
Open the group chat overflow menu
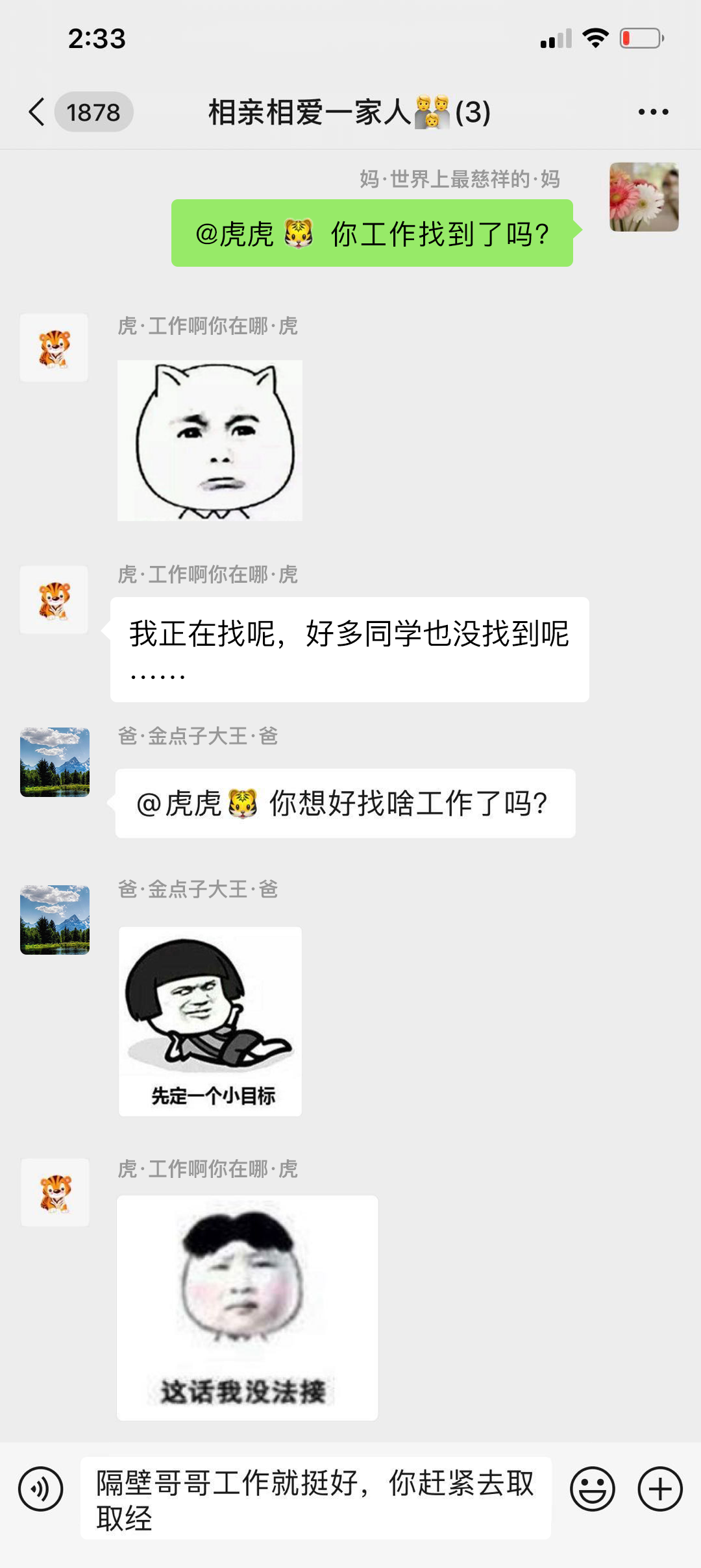tap(653, 112)
